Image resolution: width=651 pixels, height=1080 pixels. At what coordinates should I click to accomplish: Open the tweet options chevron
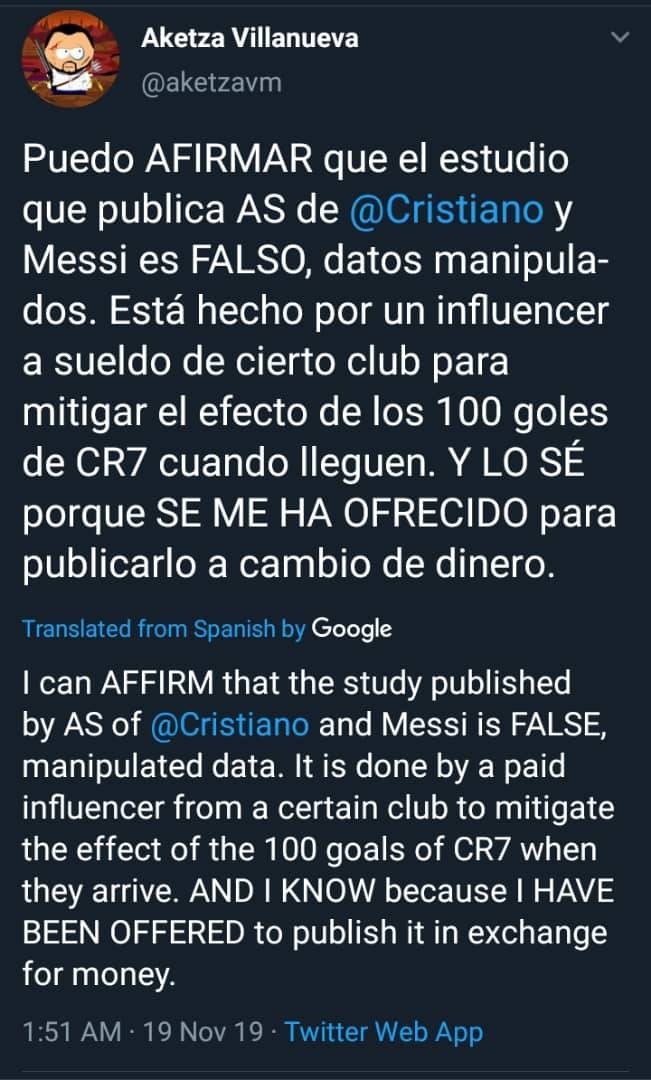[x=619, y=39]
